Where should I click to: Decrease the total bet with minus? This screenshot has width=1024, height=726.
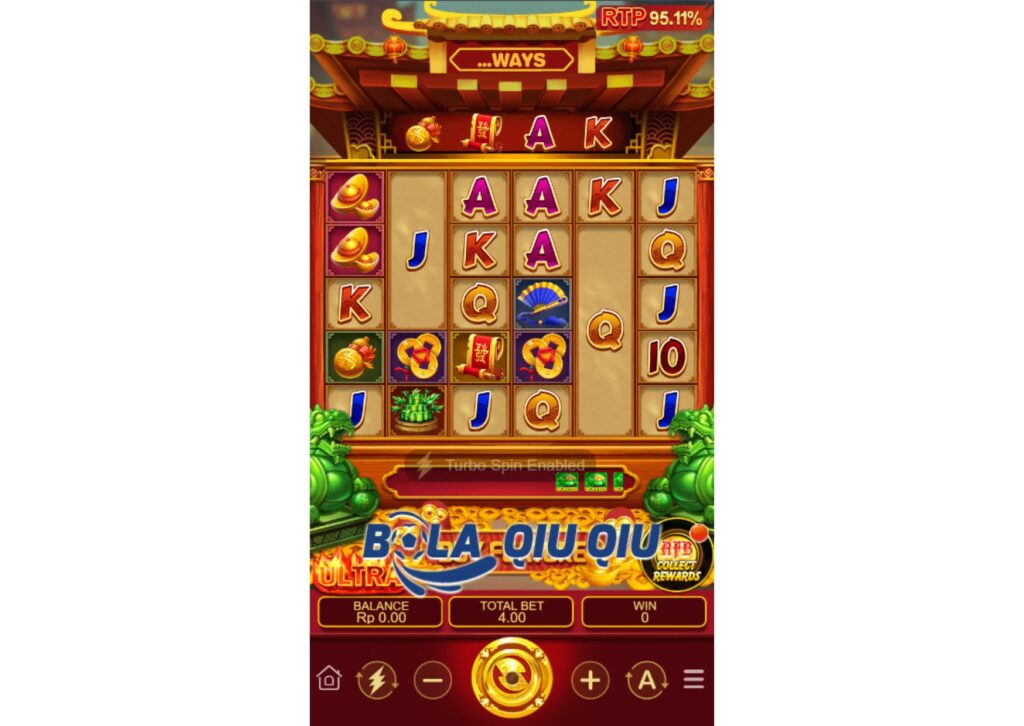coord(432,680)
